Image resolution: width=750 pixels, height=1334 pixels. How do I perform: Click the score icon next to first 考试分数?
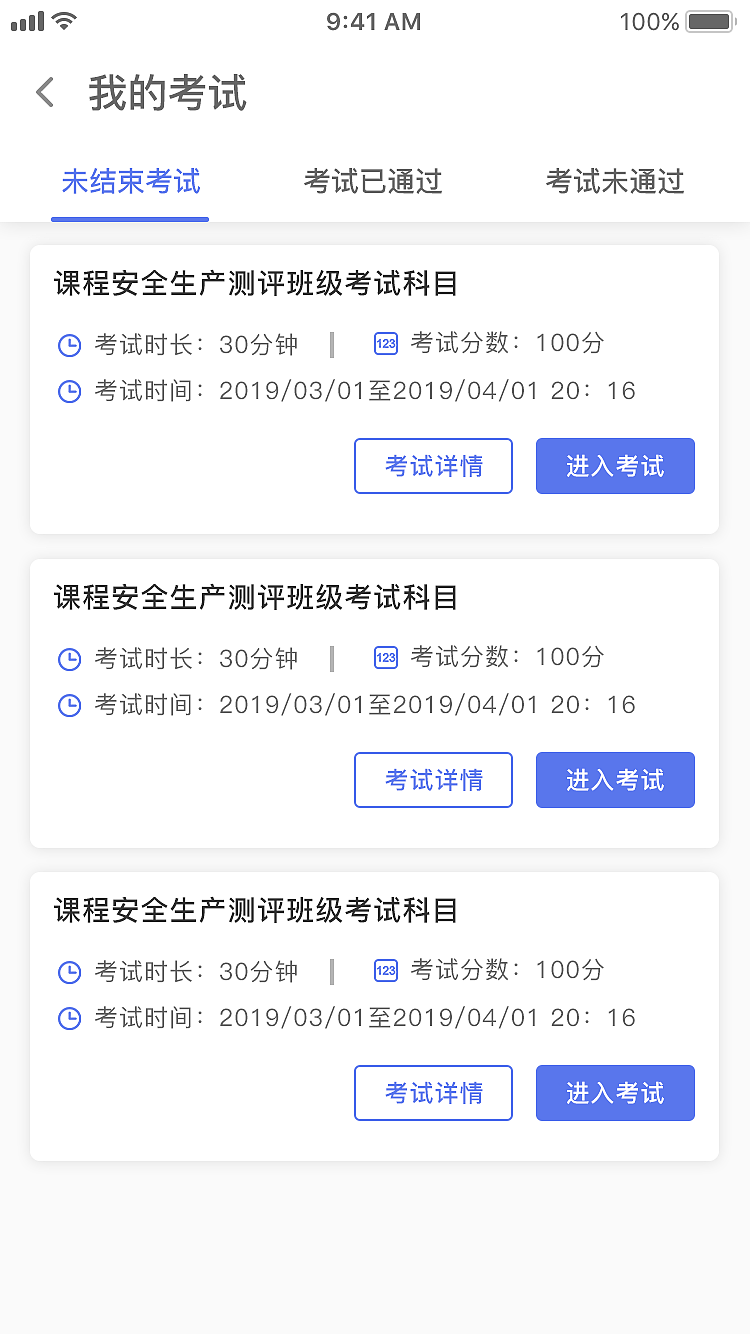click(x=385, y=343)
